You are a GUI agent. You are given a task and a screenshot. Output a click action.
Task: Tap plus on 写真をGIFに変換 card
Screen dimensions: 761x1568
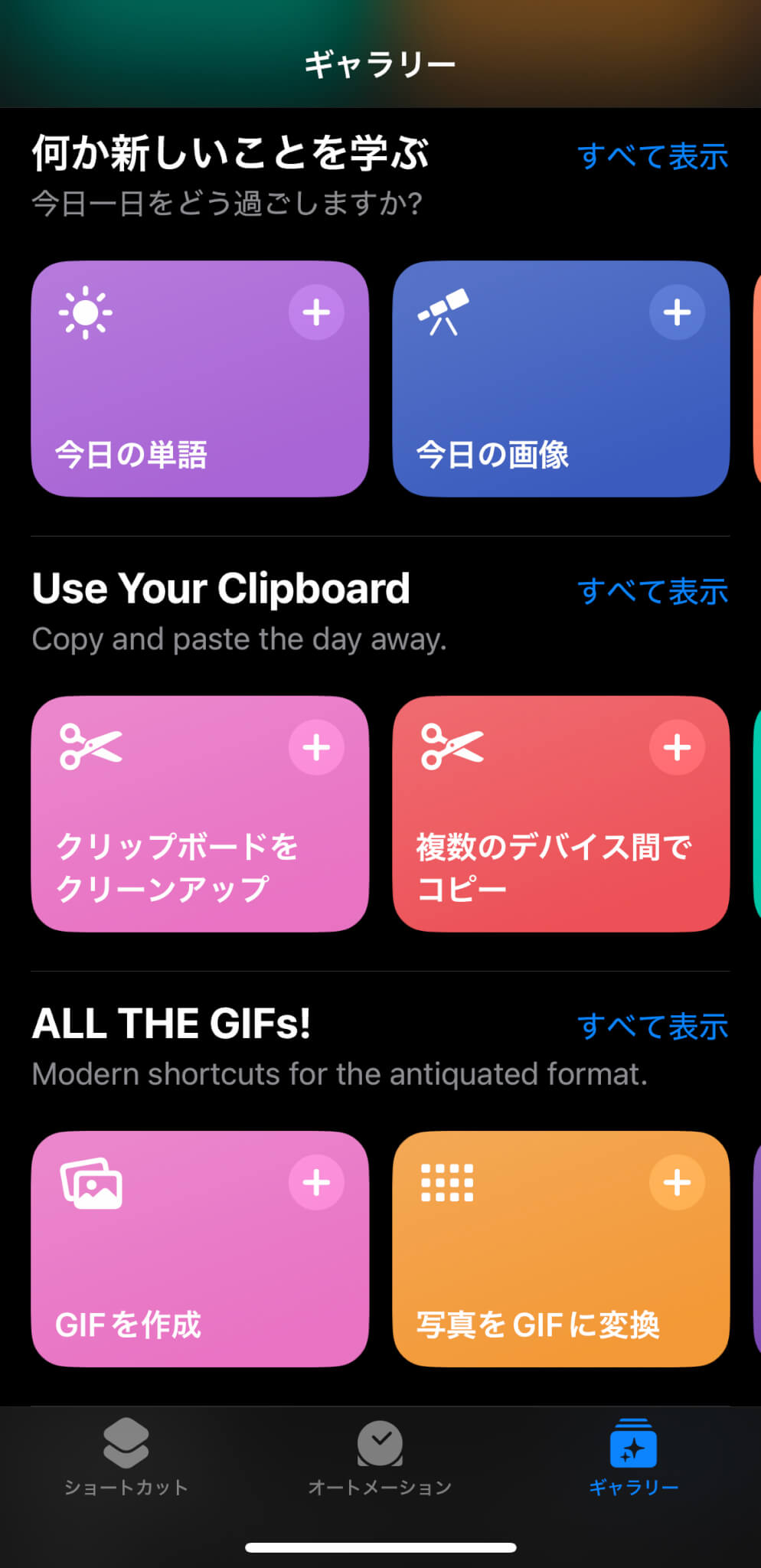click(x=677, y=1183)
